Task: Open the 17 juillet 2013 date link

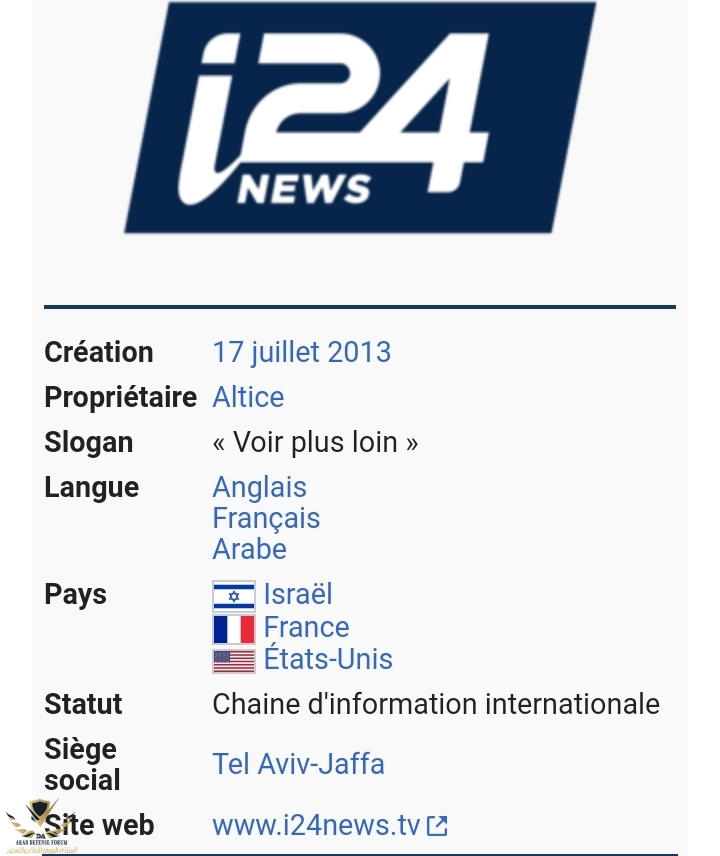Action: 301,352
